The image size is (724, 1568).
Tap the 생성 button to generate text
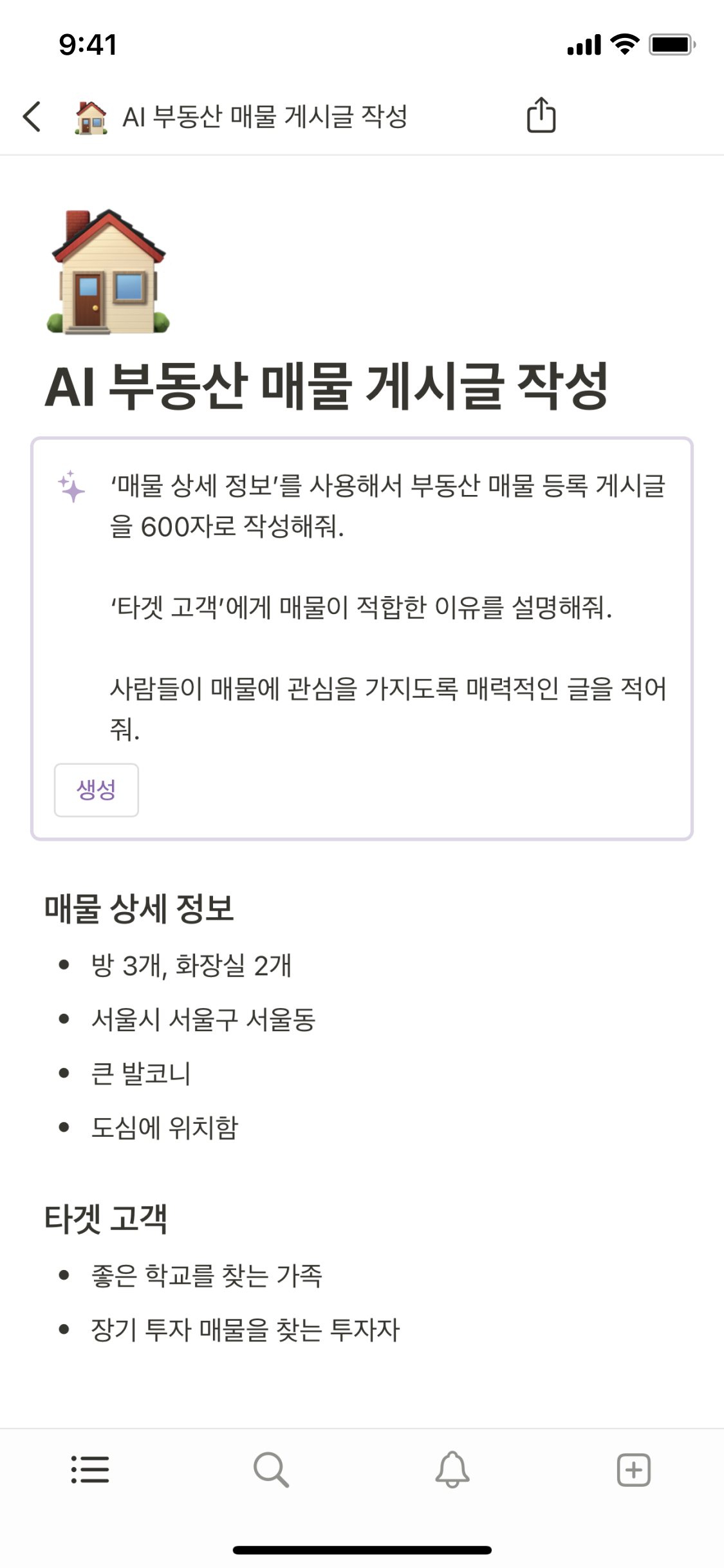[96, 789]
